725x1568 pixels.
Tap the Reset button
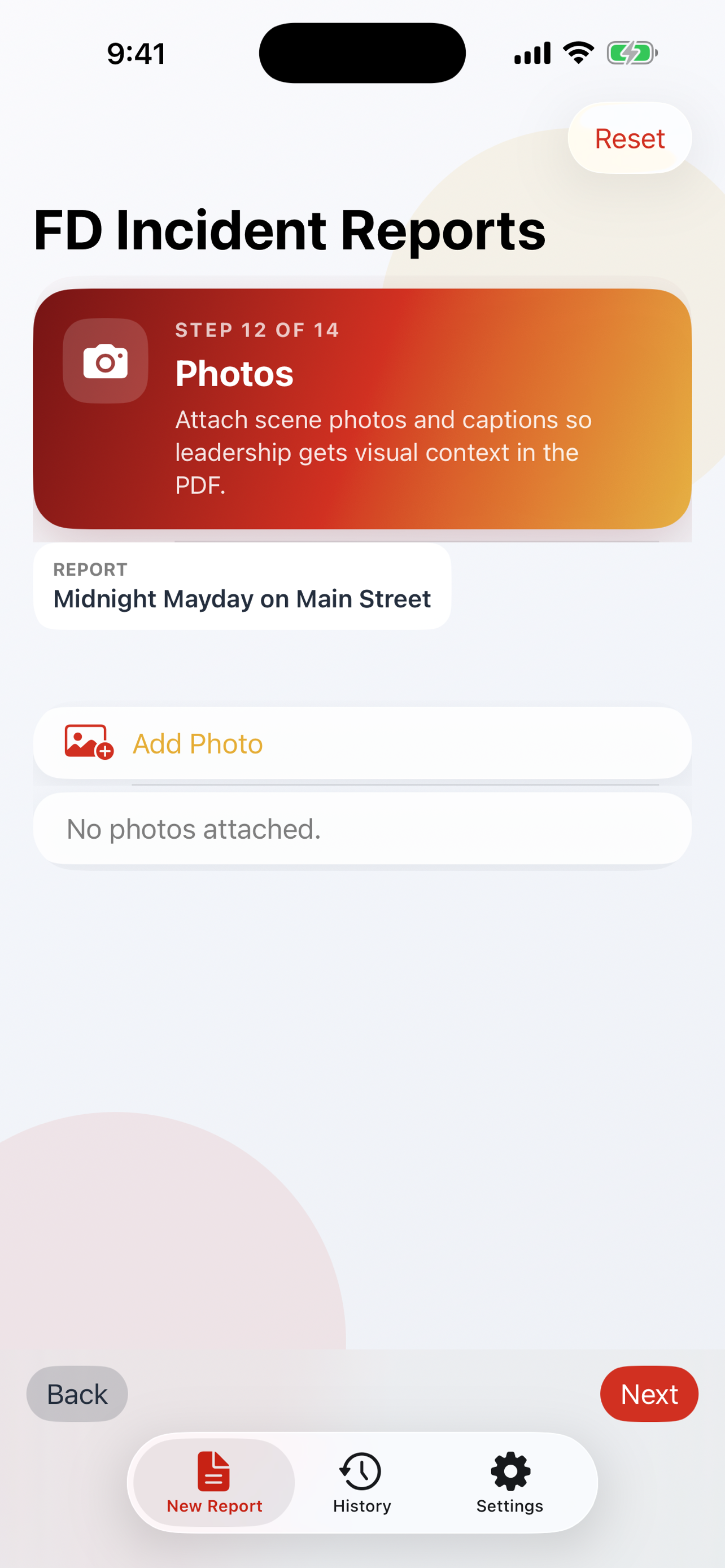point(629,139)
